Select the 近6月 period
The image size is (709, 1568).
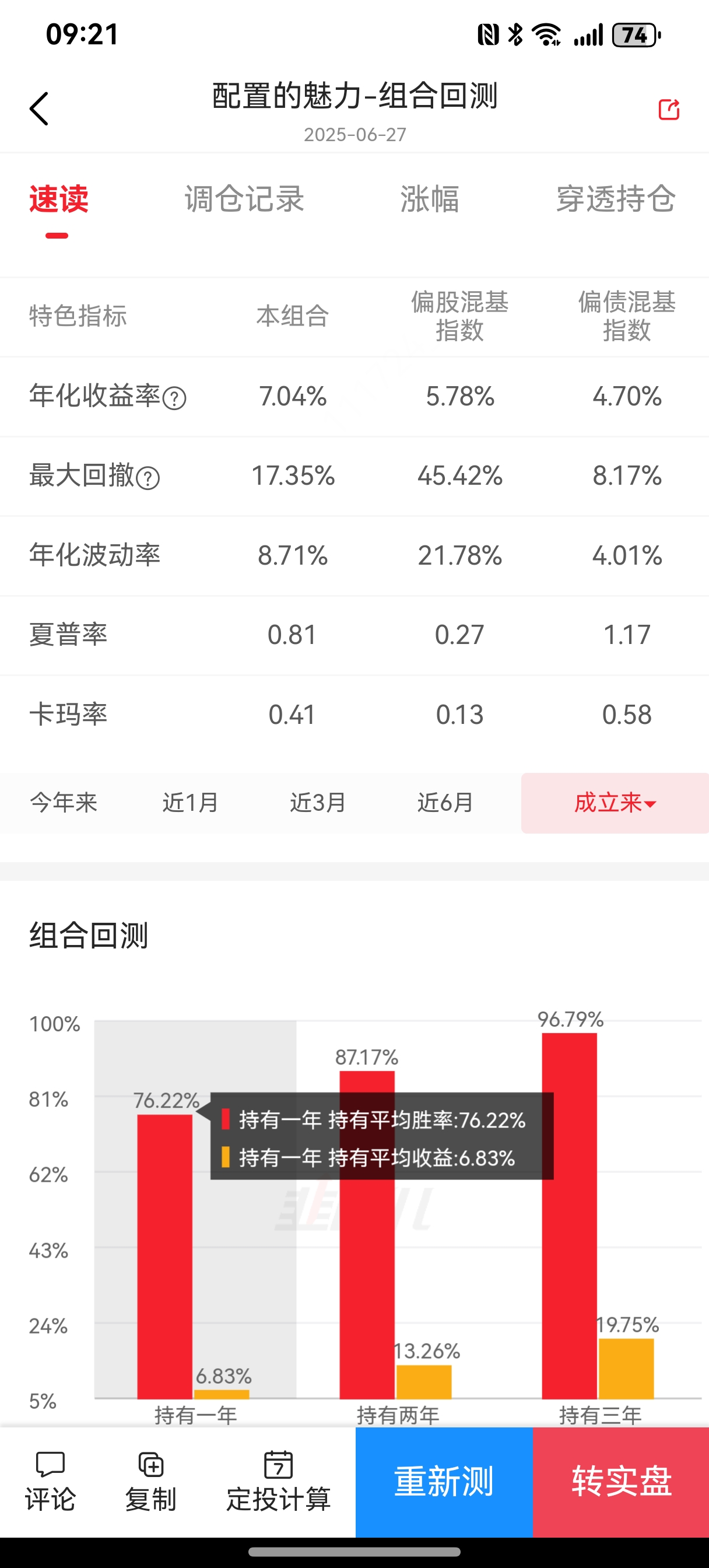(x=445, y=803)
